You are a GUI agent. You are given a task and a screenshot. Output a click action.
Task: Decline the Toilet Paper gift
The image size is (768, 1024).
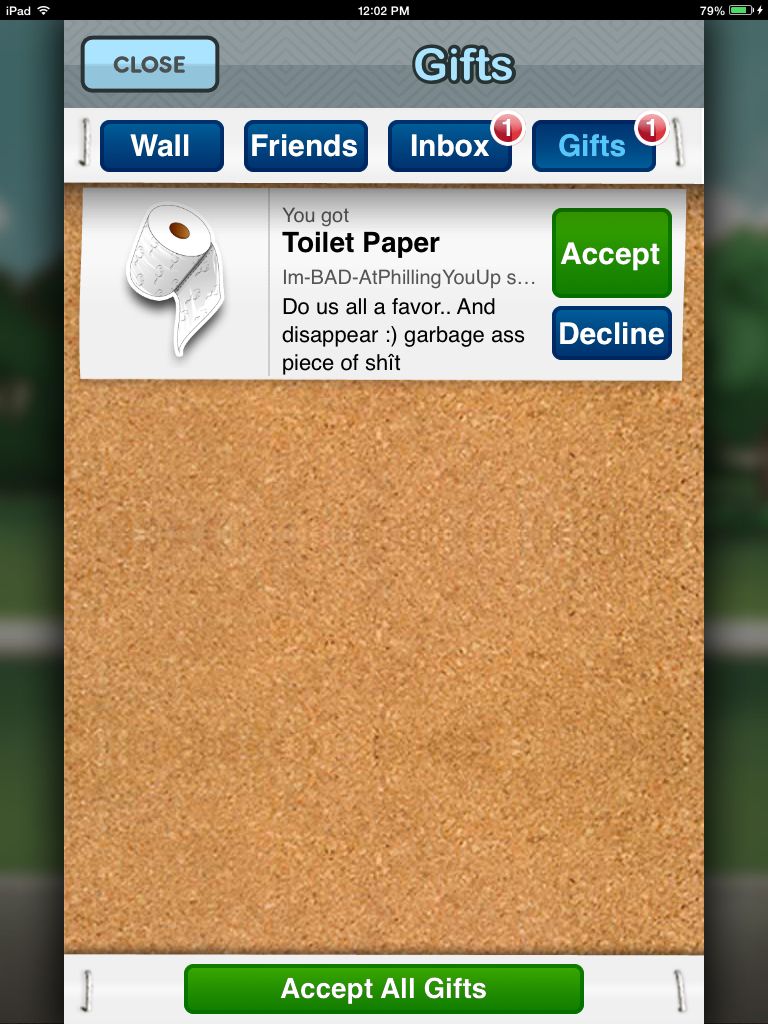point(611,333)
